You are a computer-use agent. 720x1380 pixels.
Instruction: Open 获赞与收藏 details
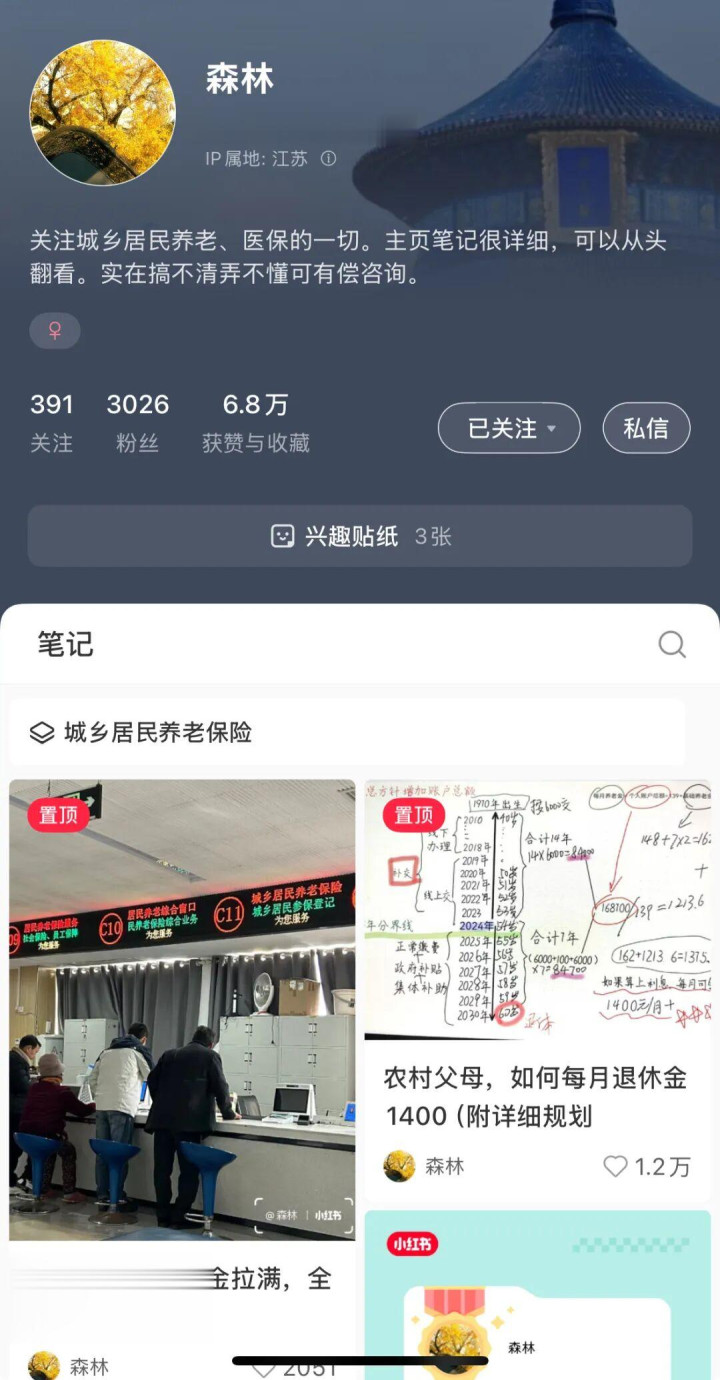pos(256,423)
